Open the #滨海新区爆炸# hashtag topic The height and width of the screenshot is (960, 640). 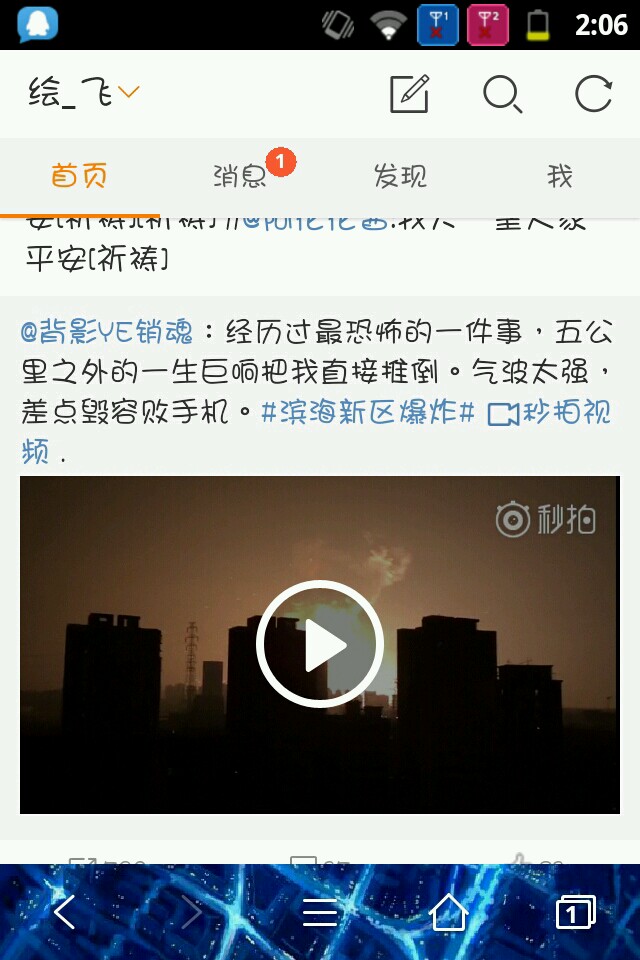click(367, 412)
